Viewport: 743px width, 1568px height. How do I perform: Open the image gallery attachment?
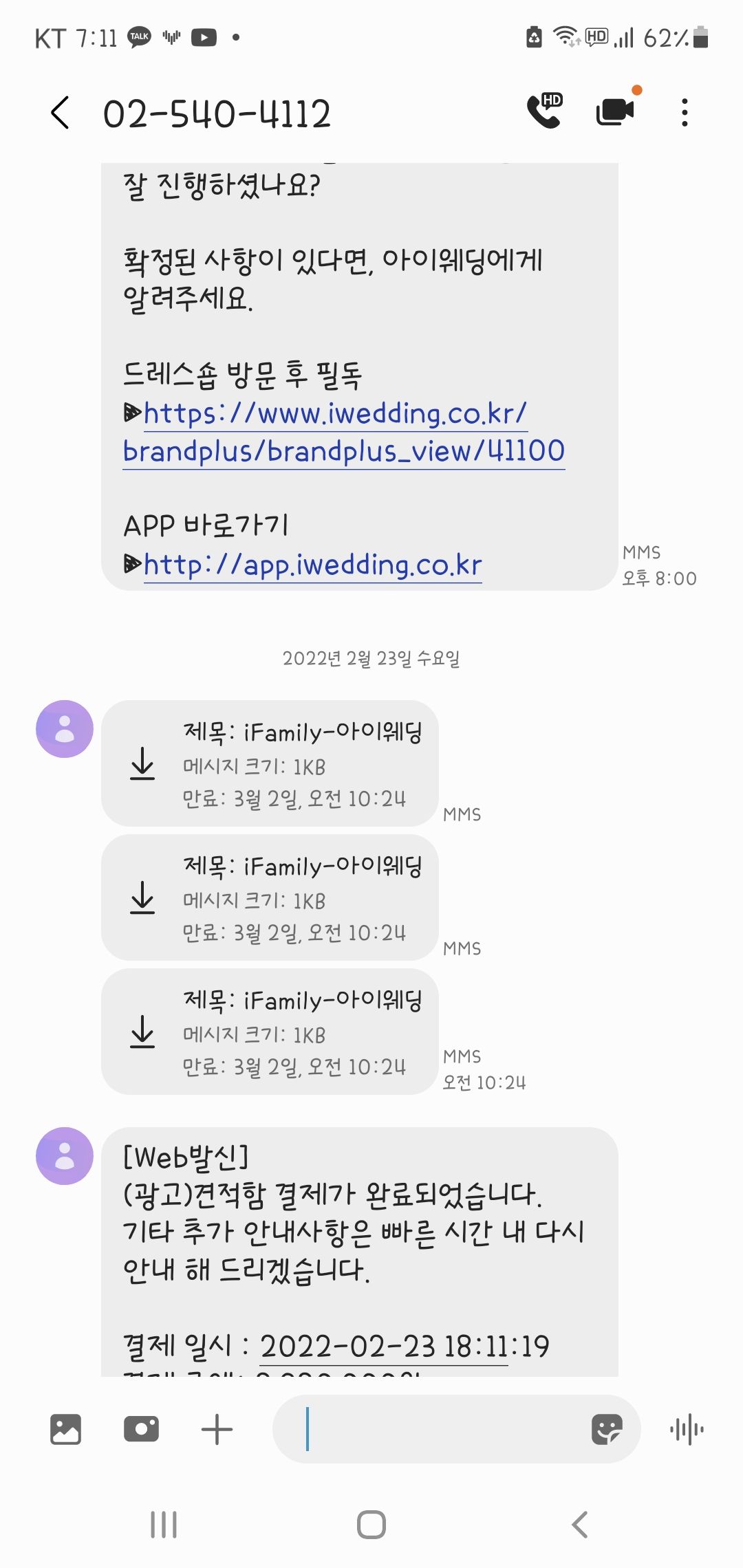click(x=65, y=1429)
